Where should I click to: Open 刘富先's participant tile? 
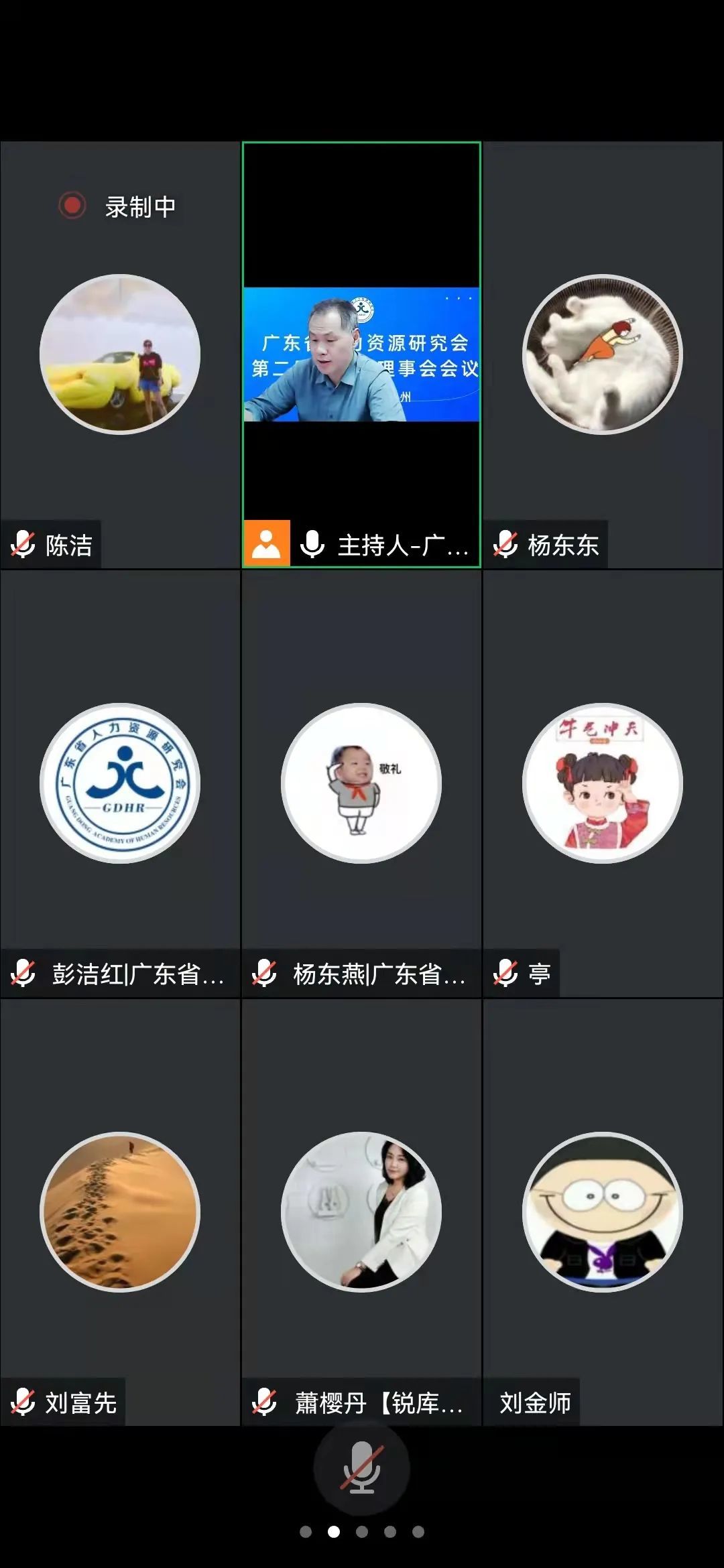(120, 1212)
